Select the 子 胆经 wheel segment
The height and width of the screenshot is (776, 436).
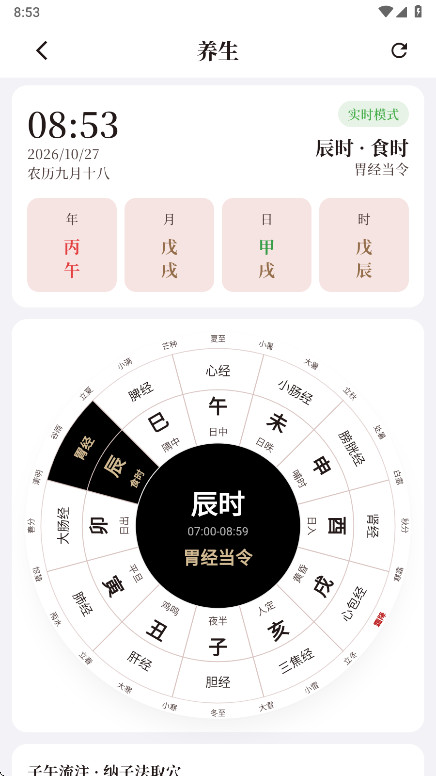[x=218, y=656]
